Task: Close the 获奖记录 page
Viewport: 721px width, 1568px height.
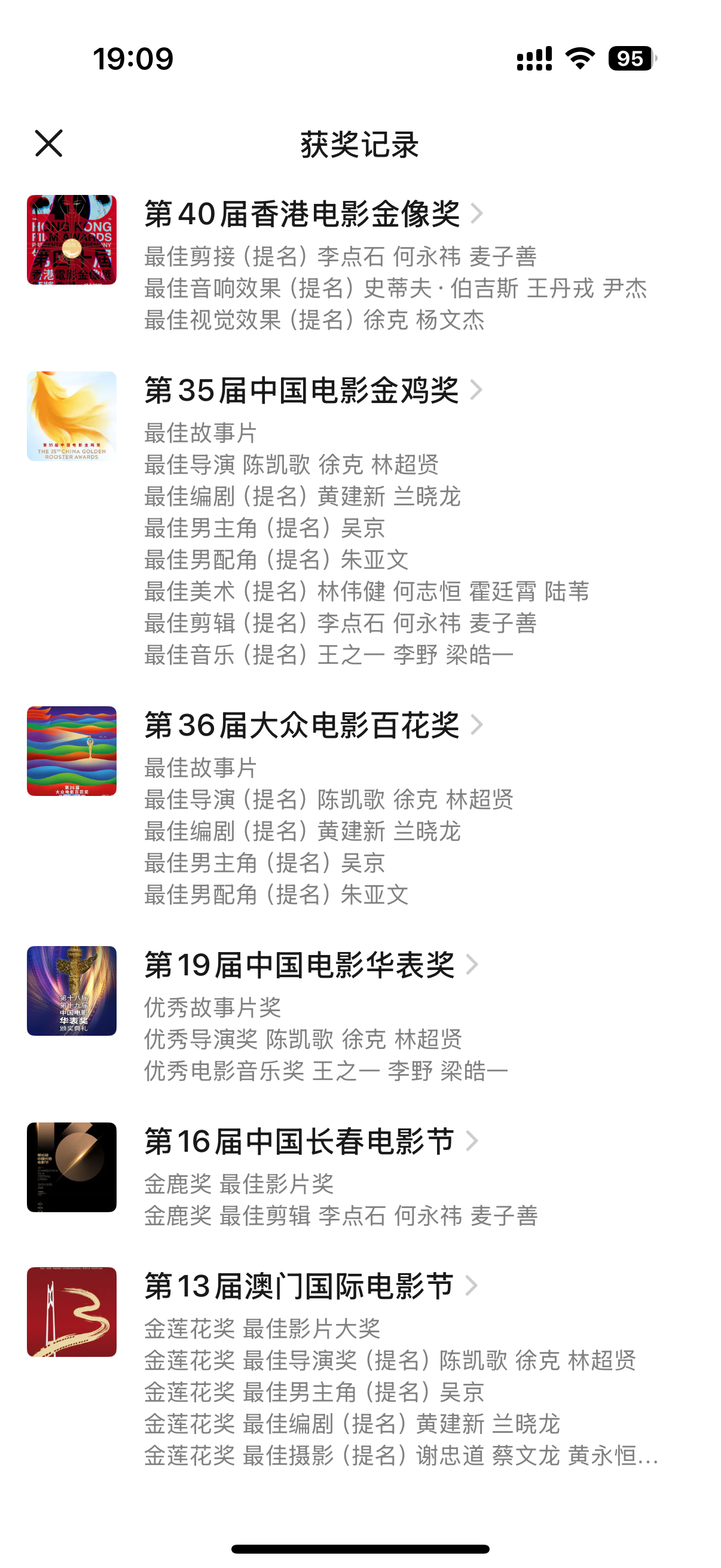Action: 48,144
